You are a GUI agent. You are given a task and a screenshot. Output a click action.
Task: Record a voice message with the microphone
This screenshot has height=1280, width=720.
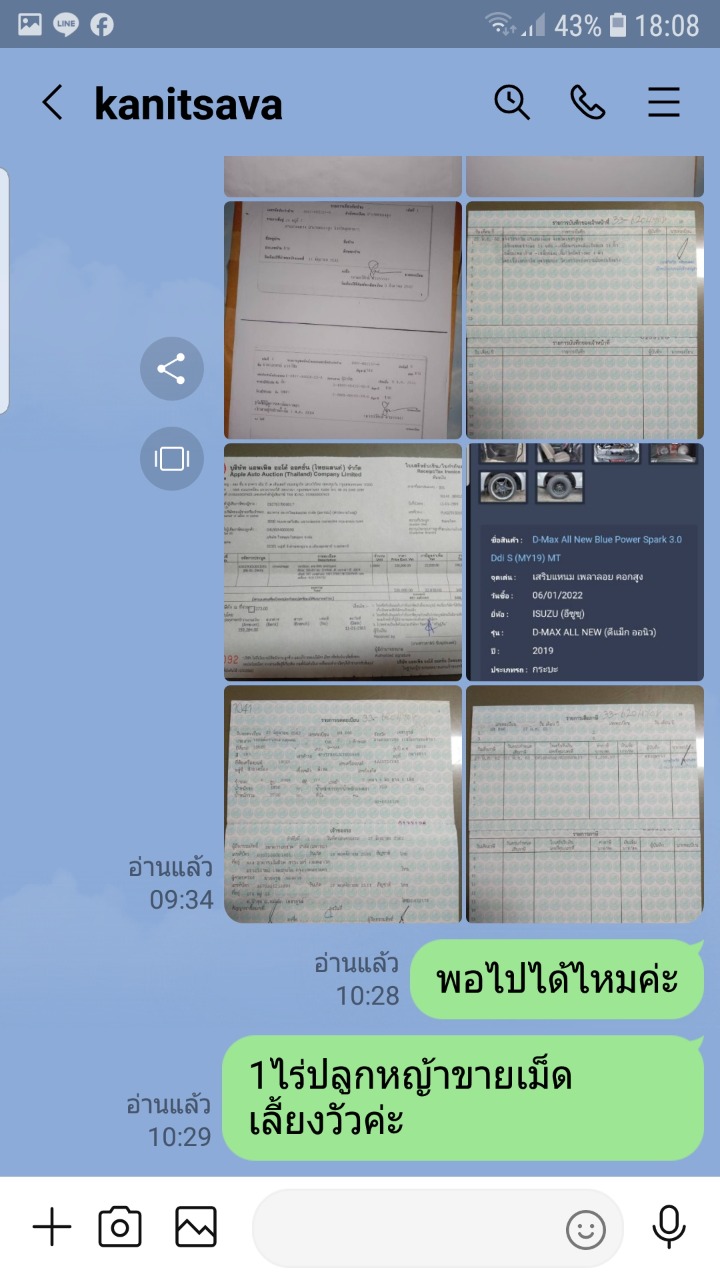click(x=668, y=1227)
